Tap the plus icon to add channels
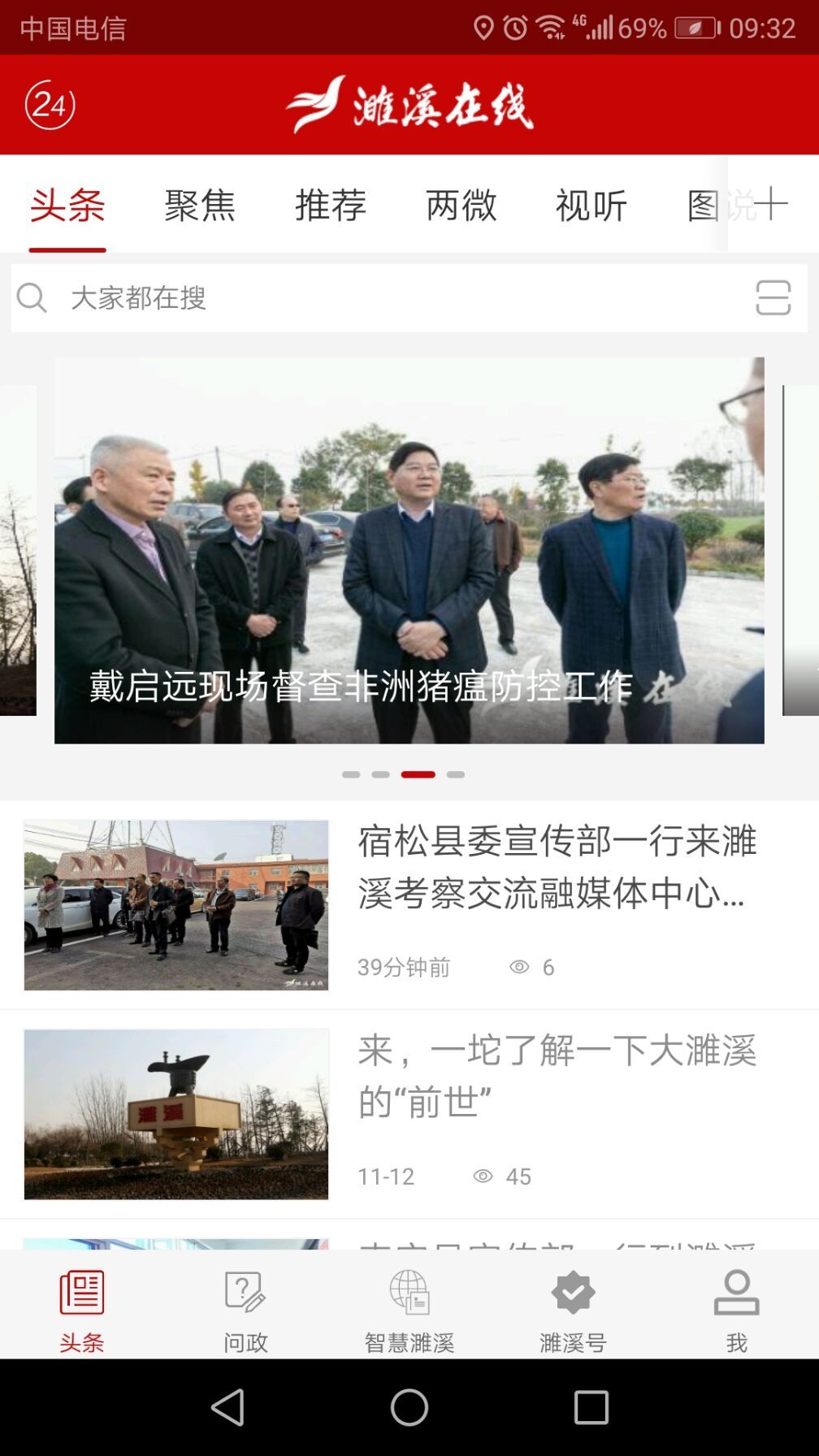This screenshot has height=1456, width=819. (x=771, y=203)
